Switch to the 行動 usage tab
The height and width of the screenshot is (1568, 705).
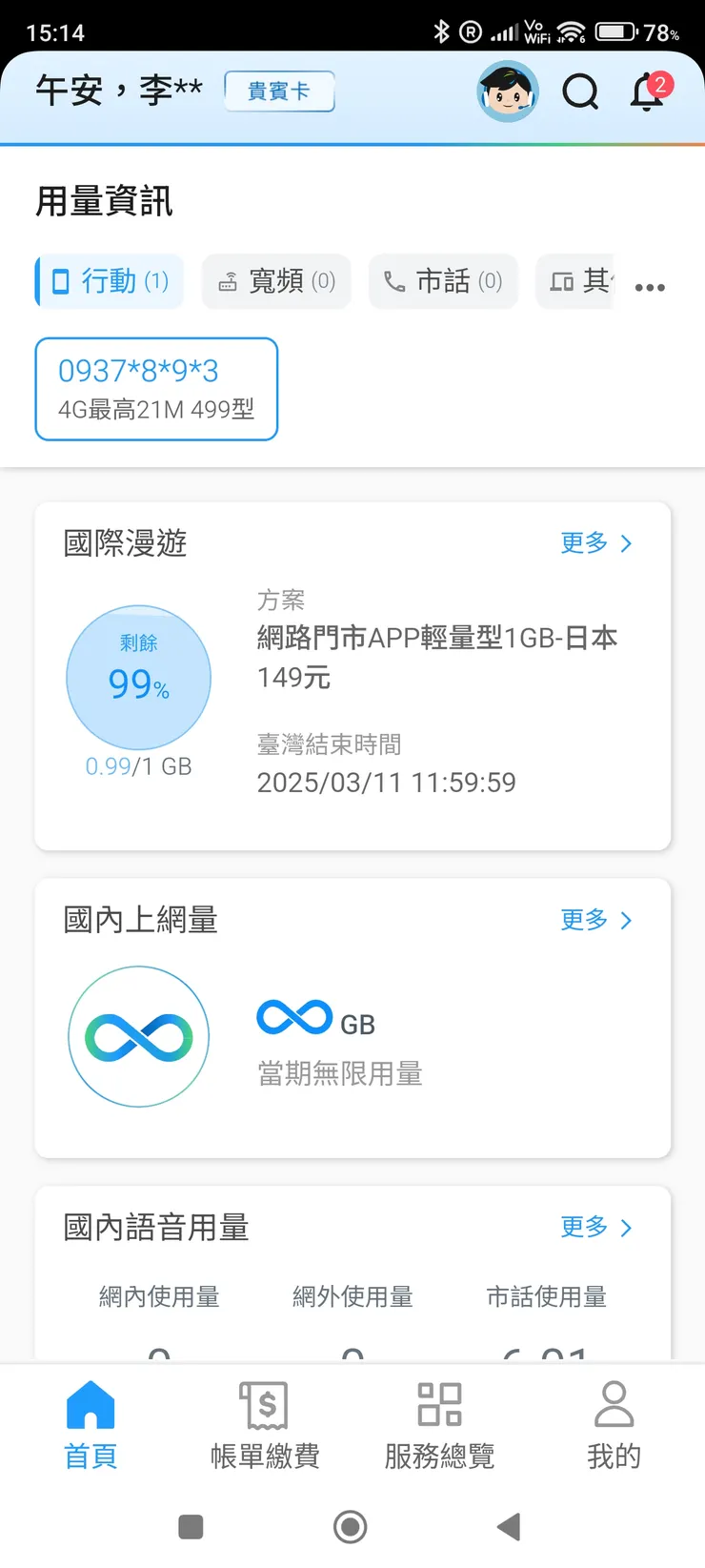click(108, 282)
